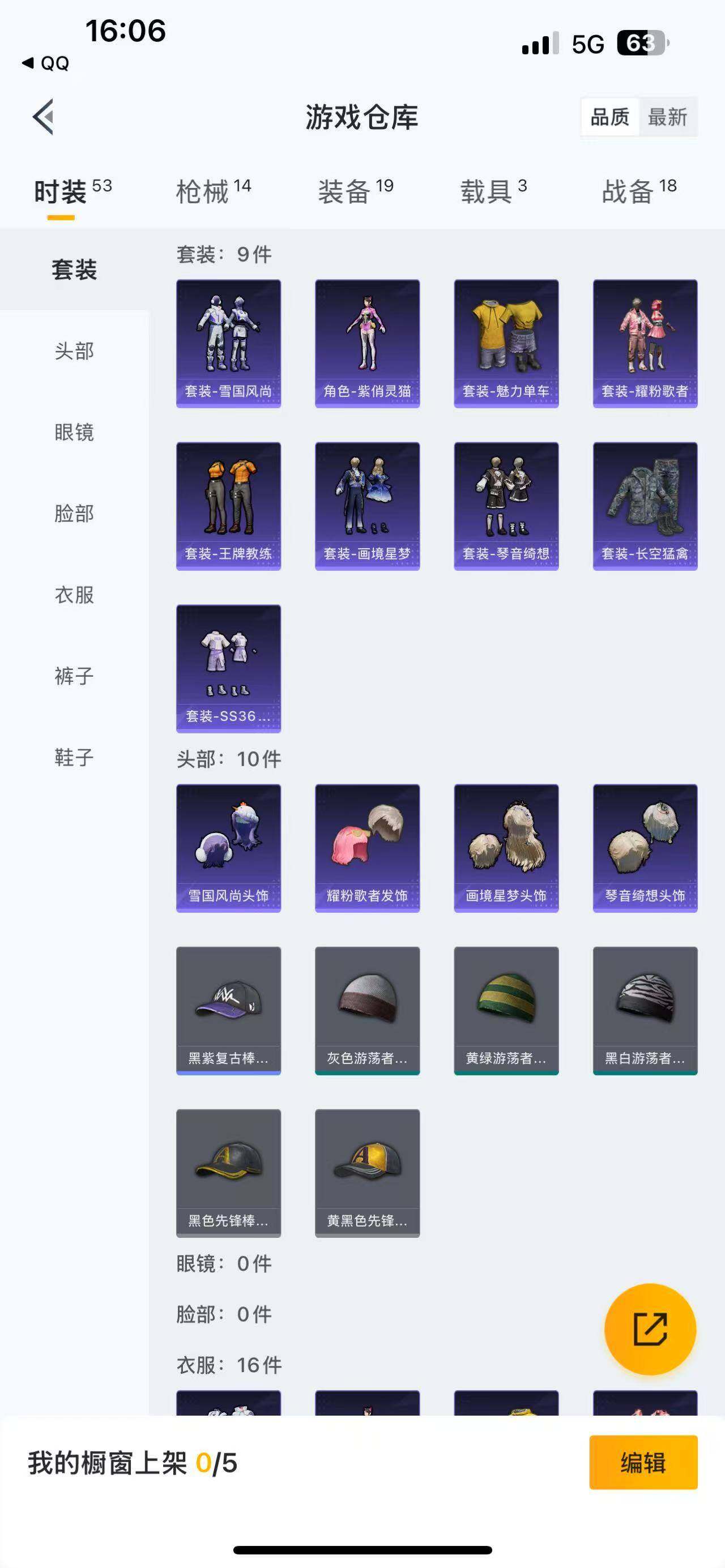Open the 角色-紫俏灵猫 item
The image size is (725, 1568).
click(x=367, y=343)
